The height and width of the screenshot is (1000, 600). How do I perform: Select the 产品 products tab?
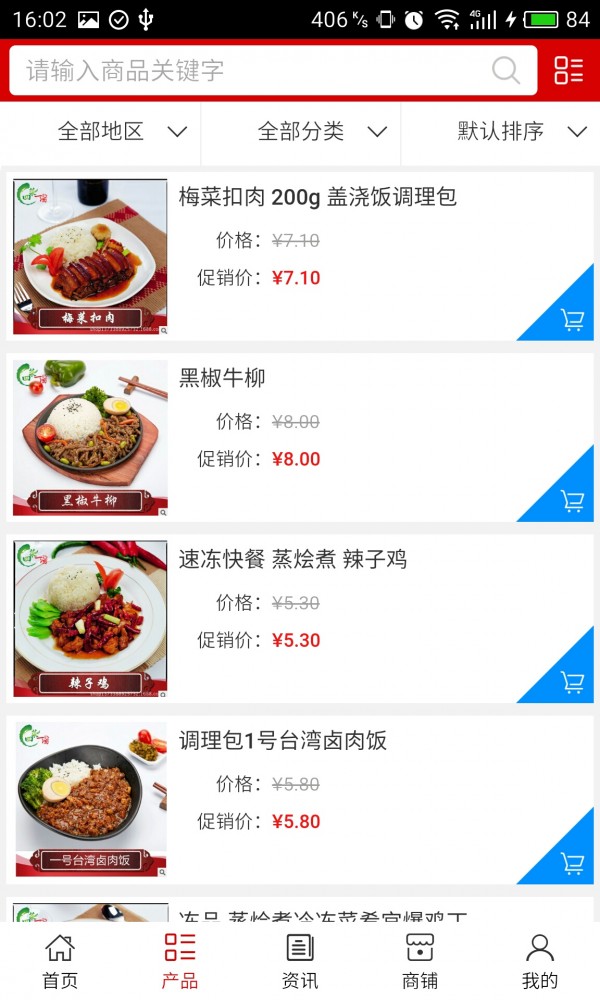tap(180, 961)
